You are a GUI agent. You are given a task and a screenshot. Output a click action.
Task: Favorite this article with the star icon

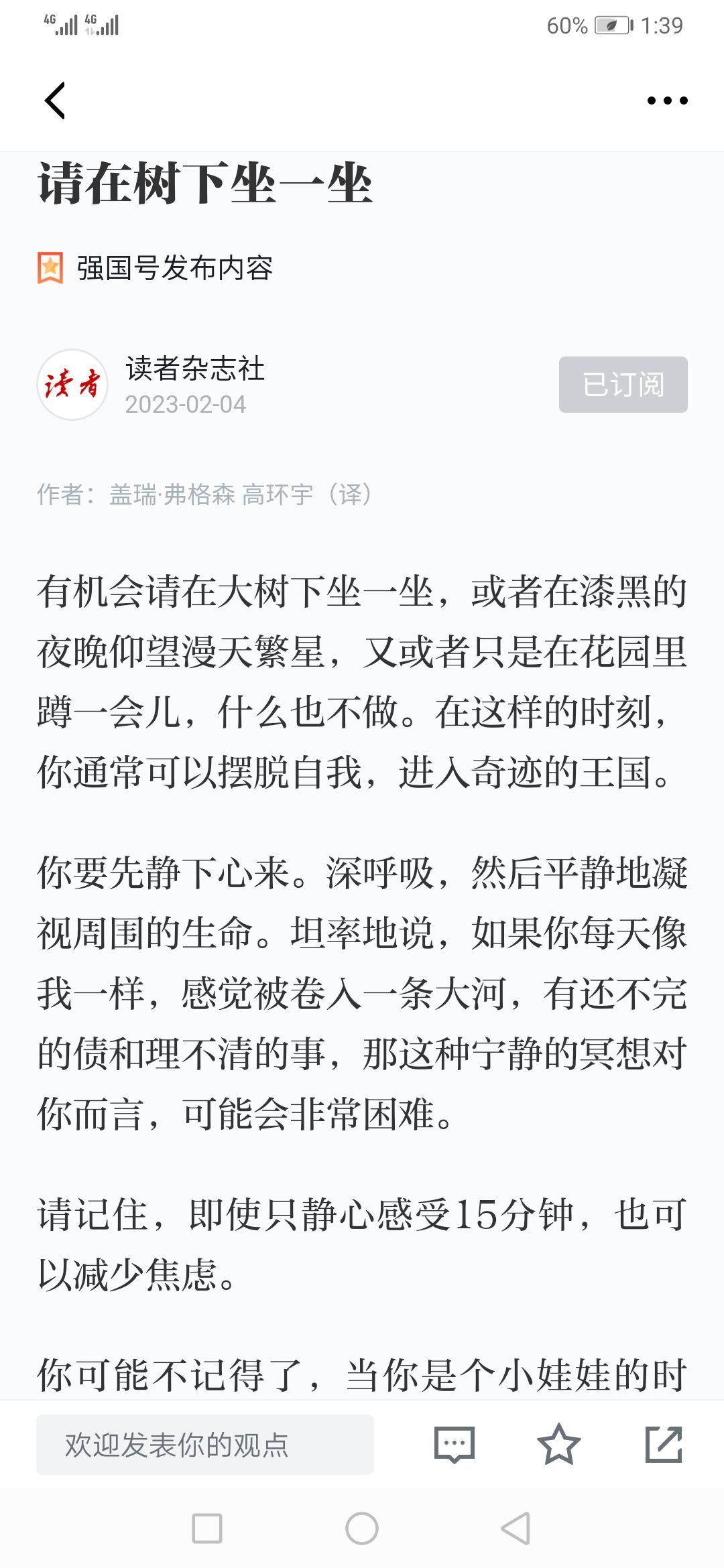[558, 1444]
